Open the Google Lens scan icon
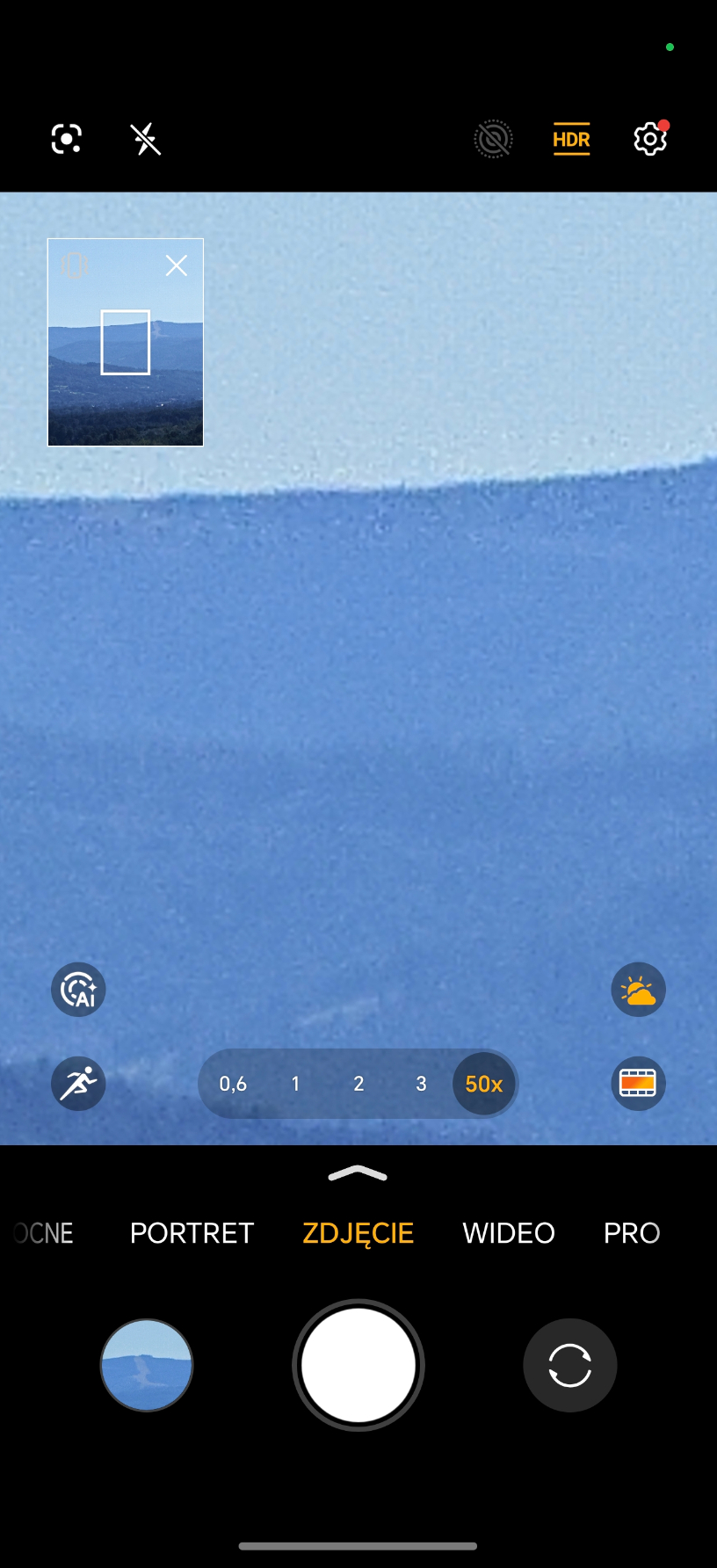This screenshot has width=717, height=1568. (67, 139)
